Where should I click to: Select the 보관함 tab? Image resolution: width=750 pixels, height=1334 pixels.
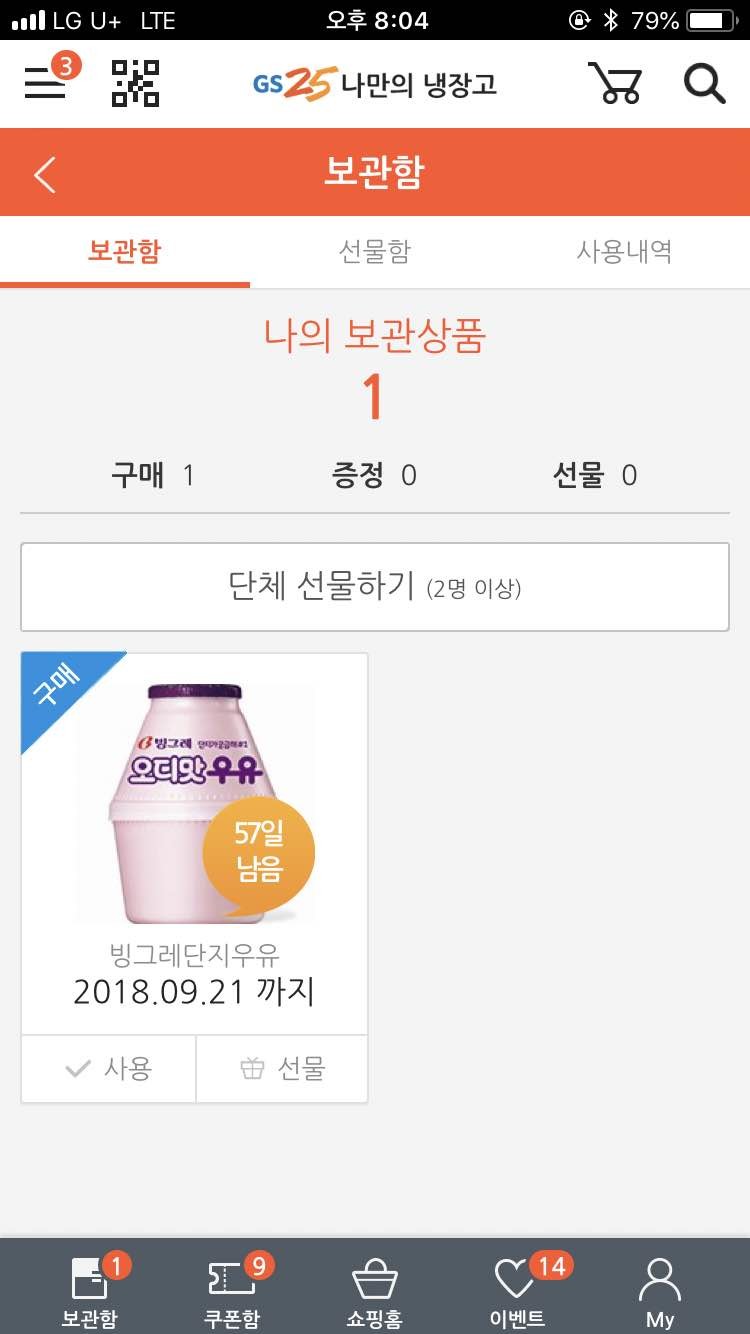[x=125, y=252]
